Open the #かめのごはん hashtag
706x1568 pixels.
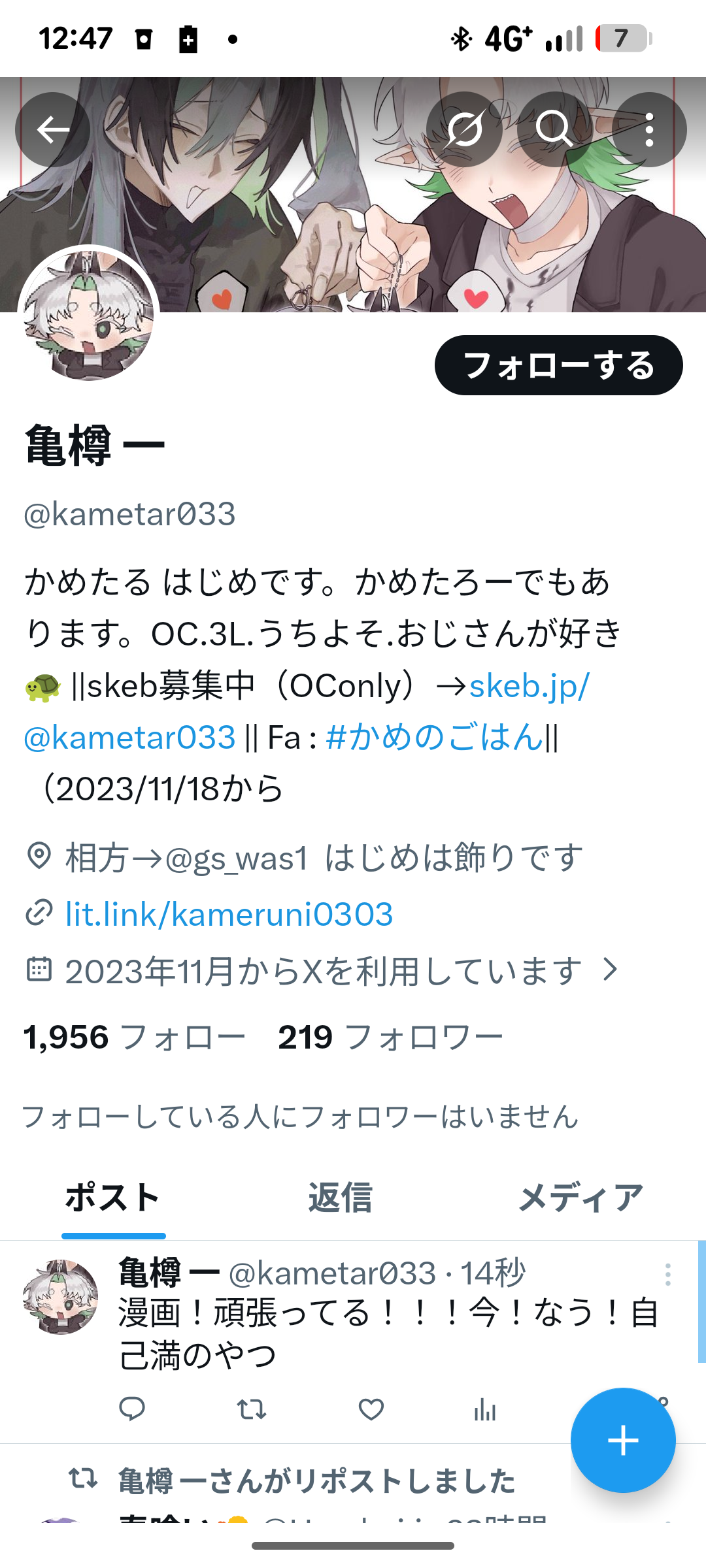click(434, 738)
